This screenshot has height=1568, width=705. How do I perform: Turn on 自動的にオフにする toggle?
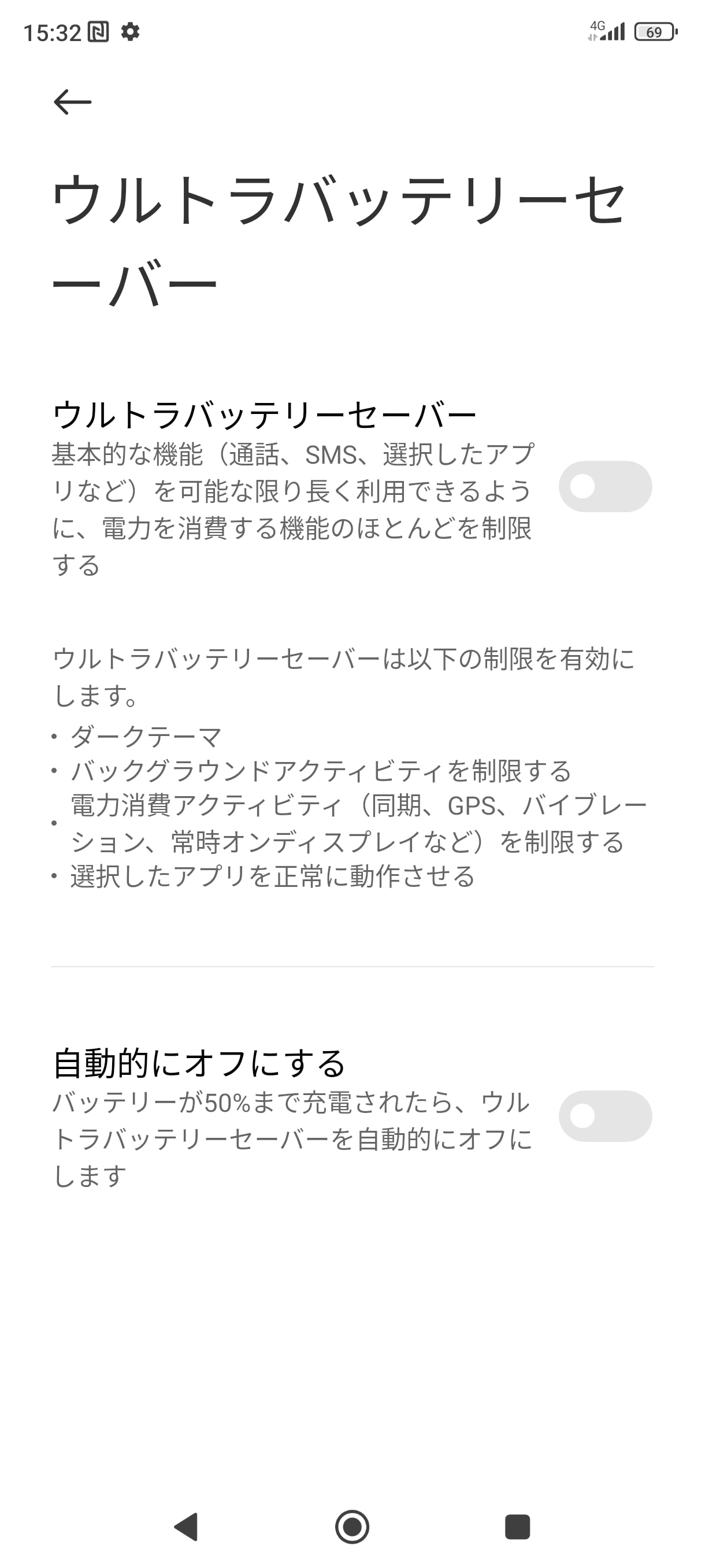[604, 1115]
